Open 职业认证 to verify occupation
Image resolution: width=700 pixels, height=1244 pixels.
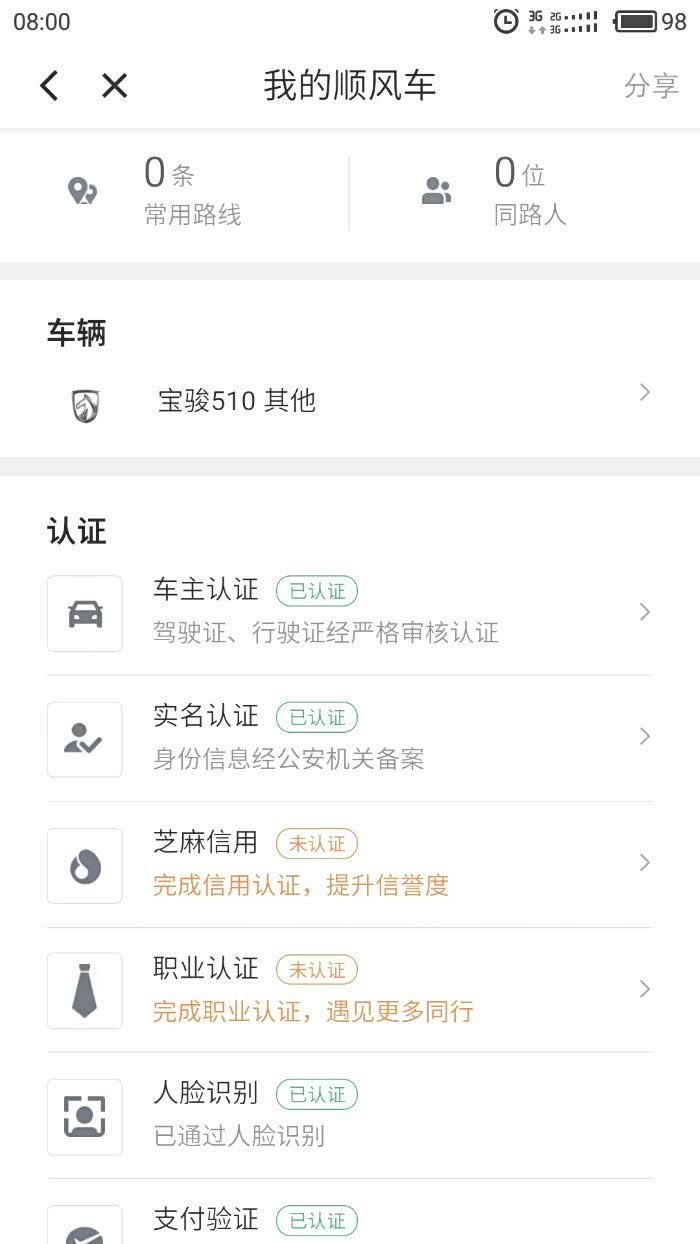tap(350, 989)
